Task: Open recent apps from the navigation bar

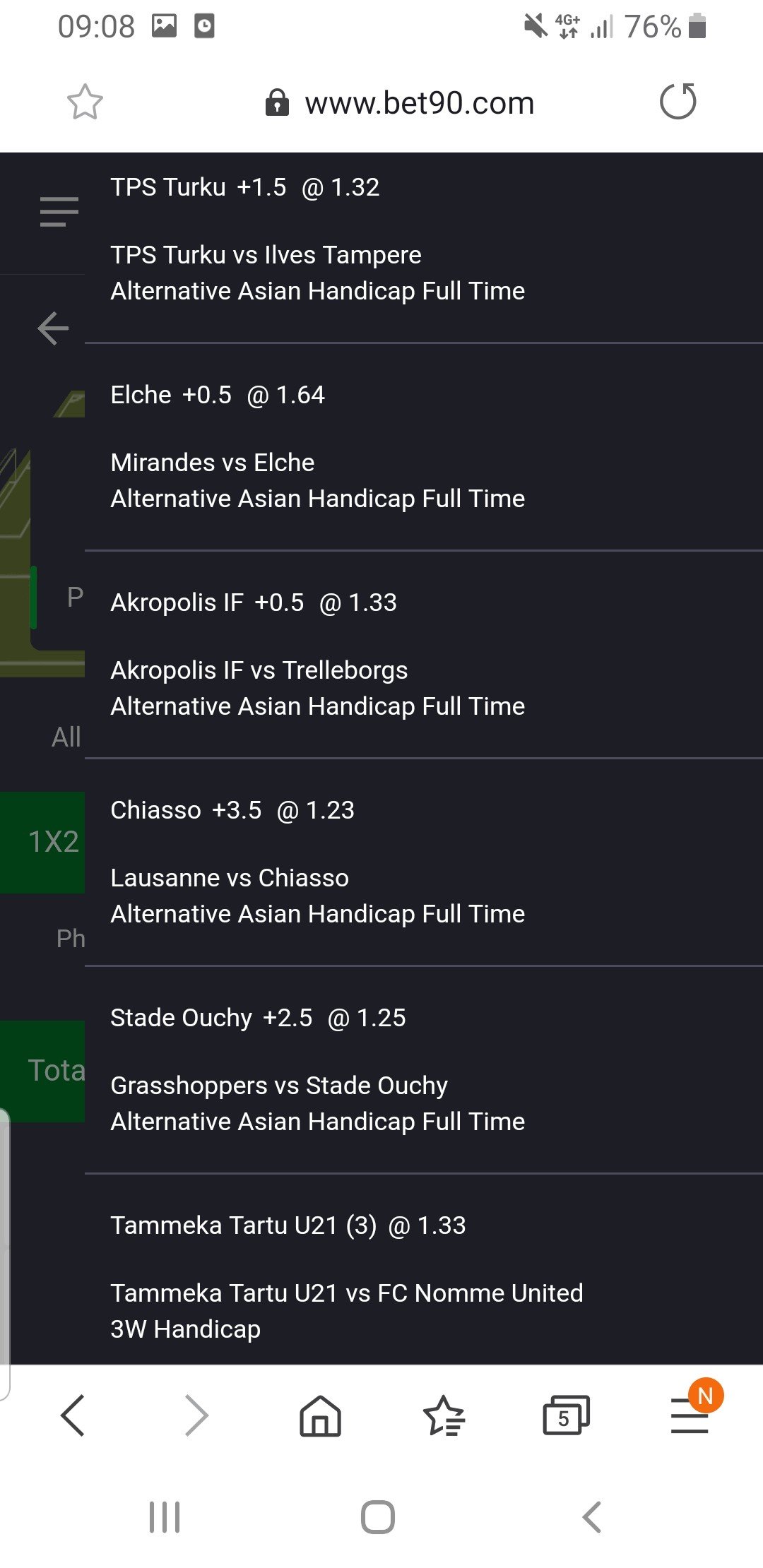Action: pyautogui.click(x=165, y=1517)
